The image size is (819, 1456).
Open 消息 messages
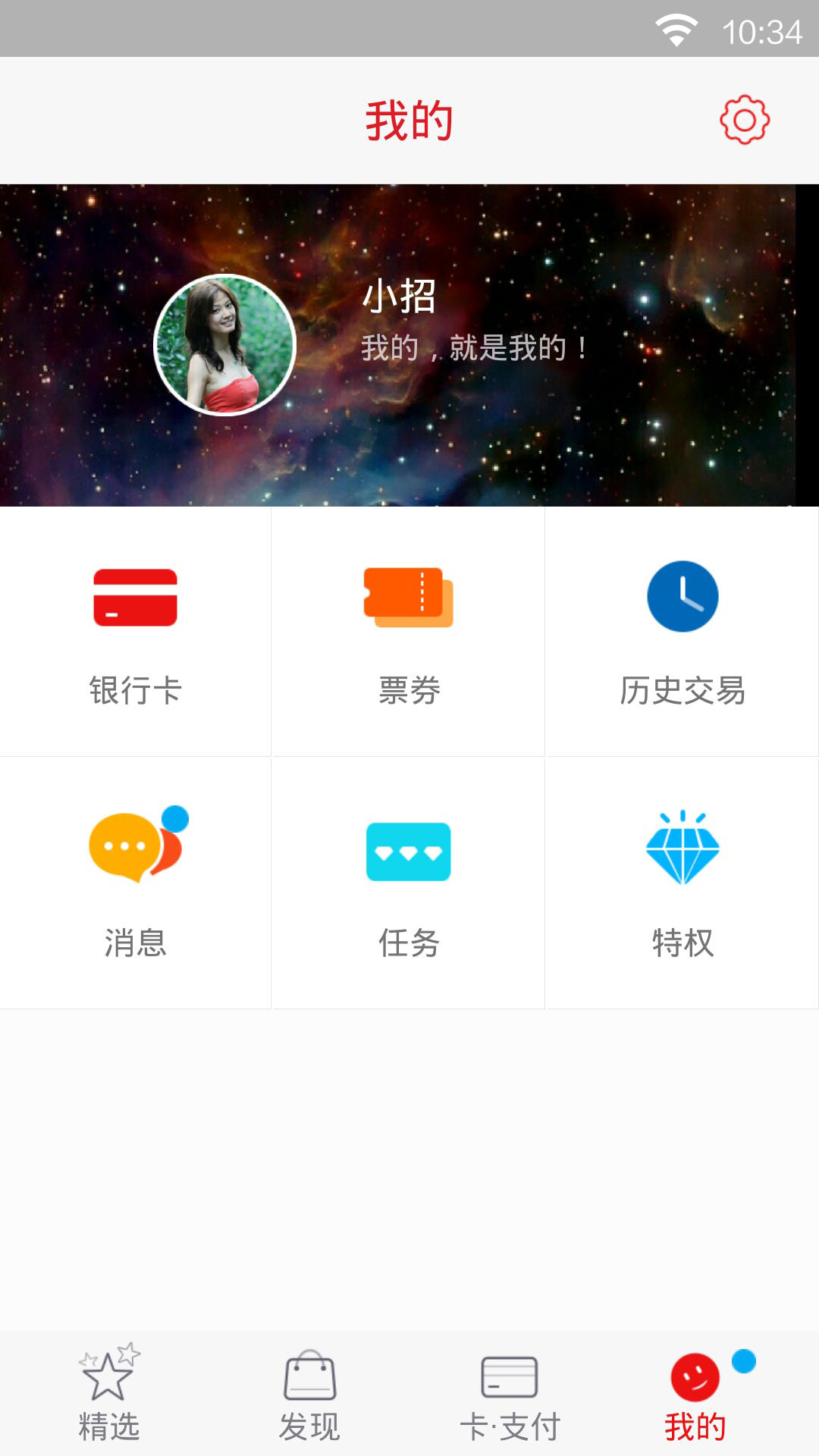click(x=135, y=882)
